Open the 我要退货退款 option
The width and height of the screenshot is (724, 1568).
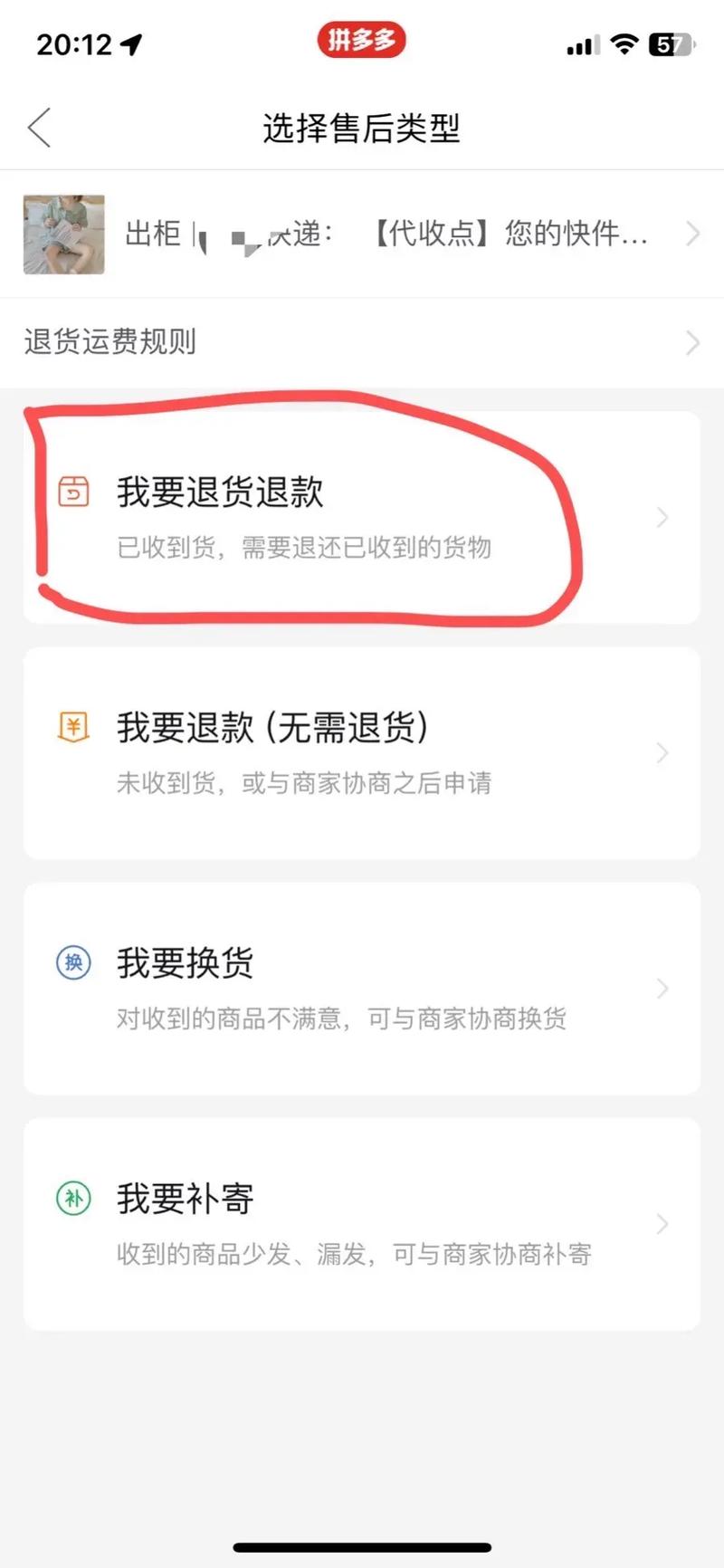coord(362,518)
